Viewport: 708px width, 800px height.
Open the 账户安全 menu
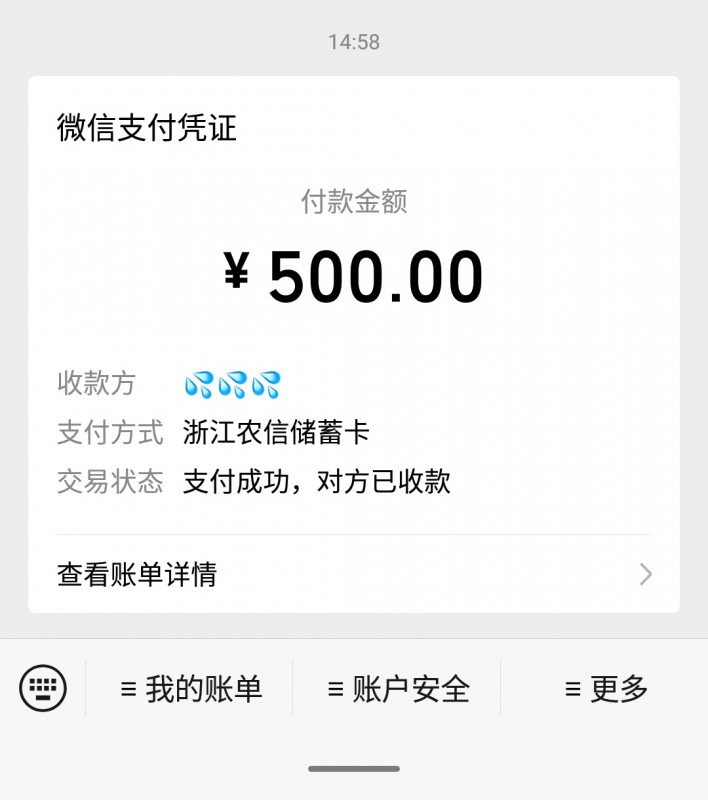(x=398, y=689)
